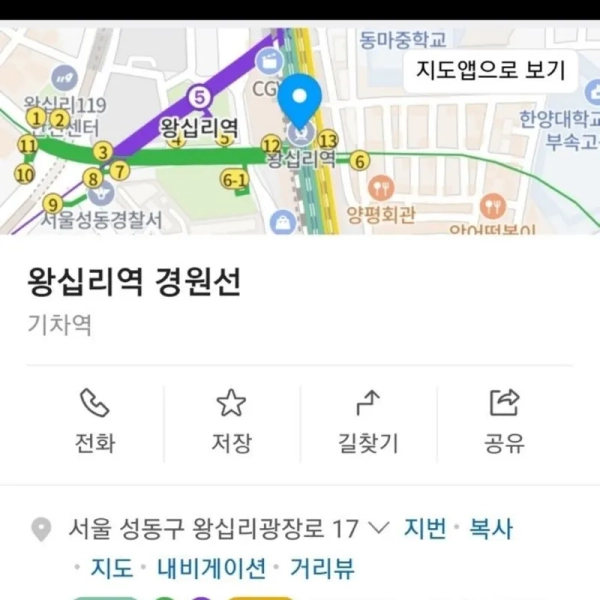Launch 내비게이션 to this address
The width and height of the screenshot is (600, 600).
pyautogui.click(x=211, y=569)
